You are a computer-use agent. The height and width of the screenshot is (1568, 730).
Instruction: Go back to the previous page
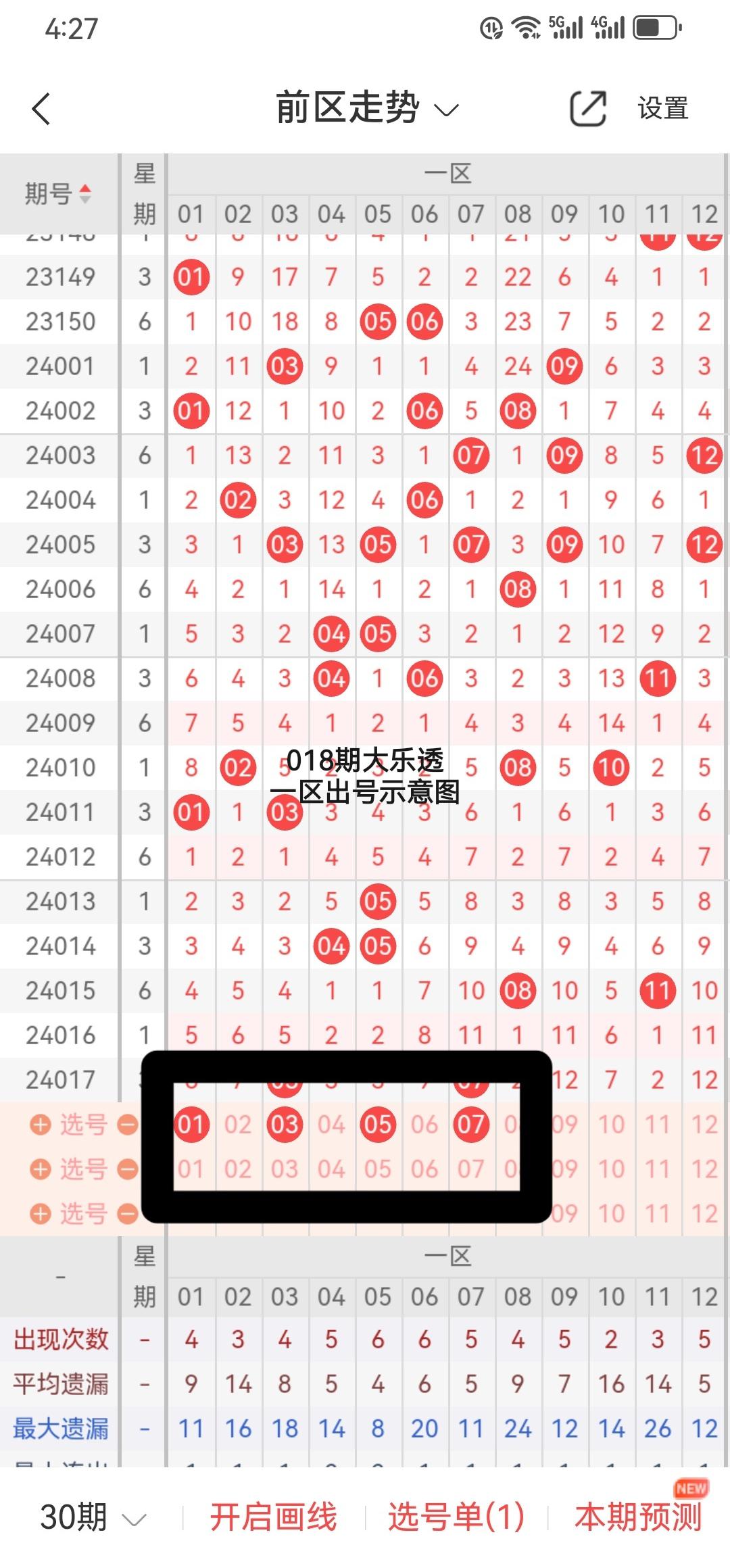[42, 109]
